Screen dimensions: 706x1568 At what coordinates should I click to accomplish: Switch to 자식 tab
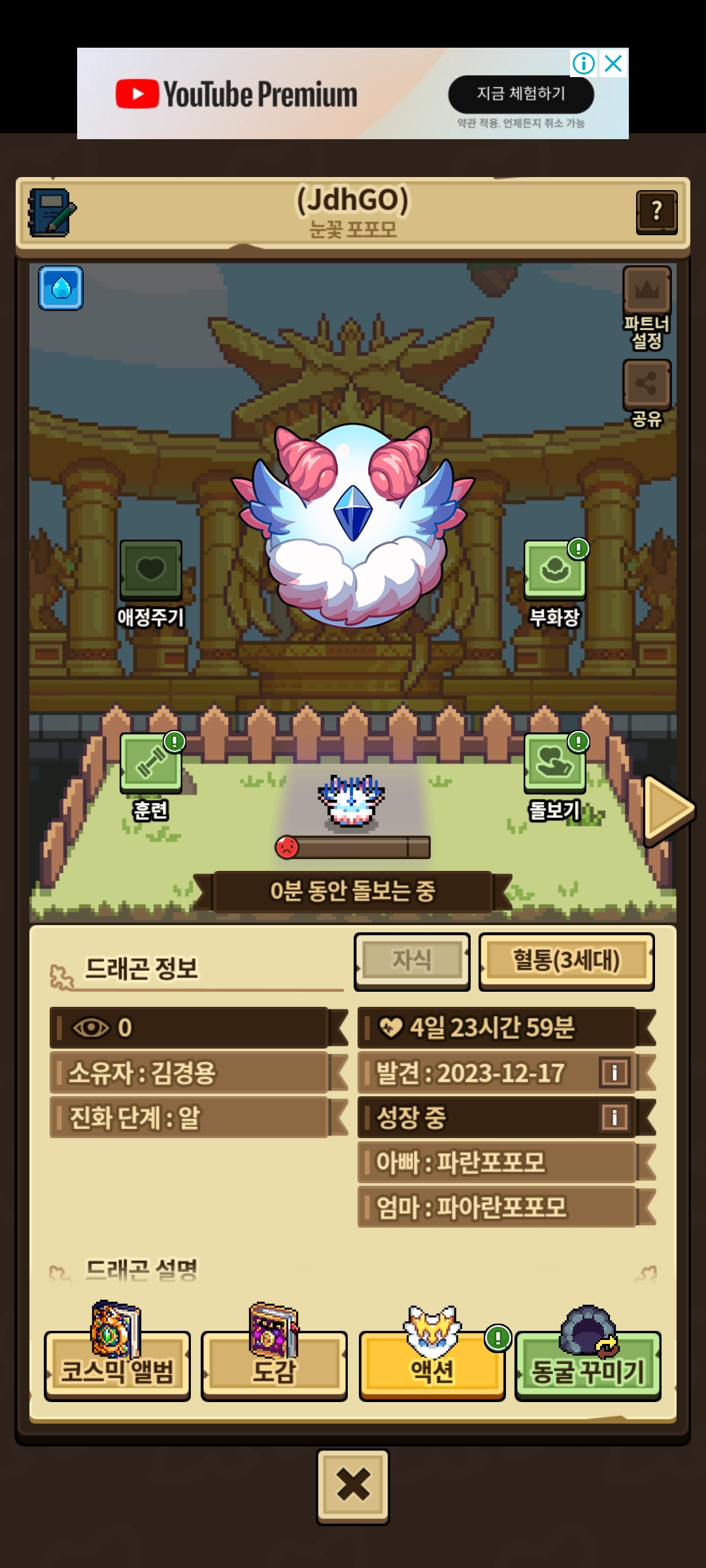pos(412,960)
